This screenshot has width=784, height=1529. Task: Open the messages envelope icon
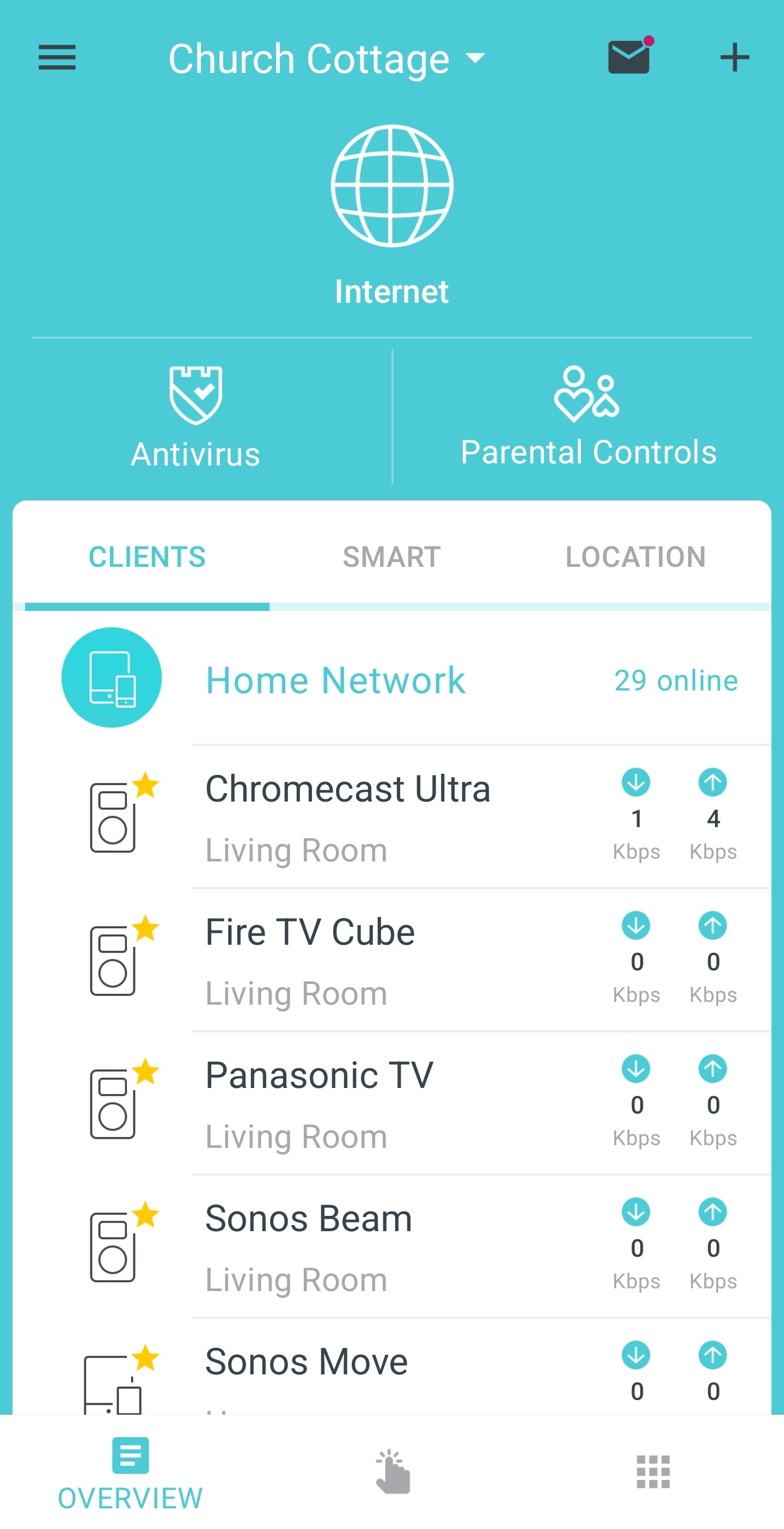point(629,57)
